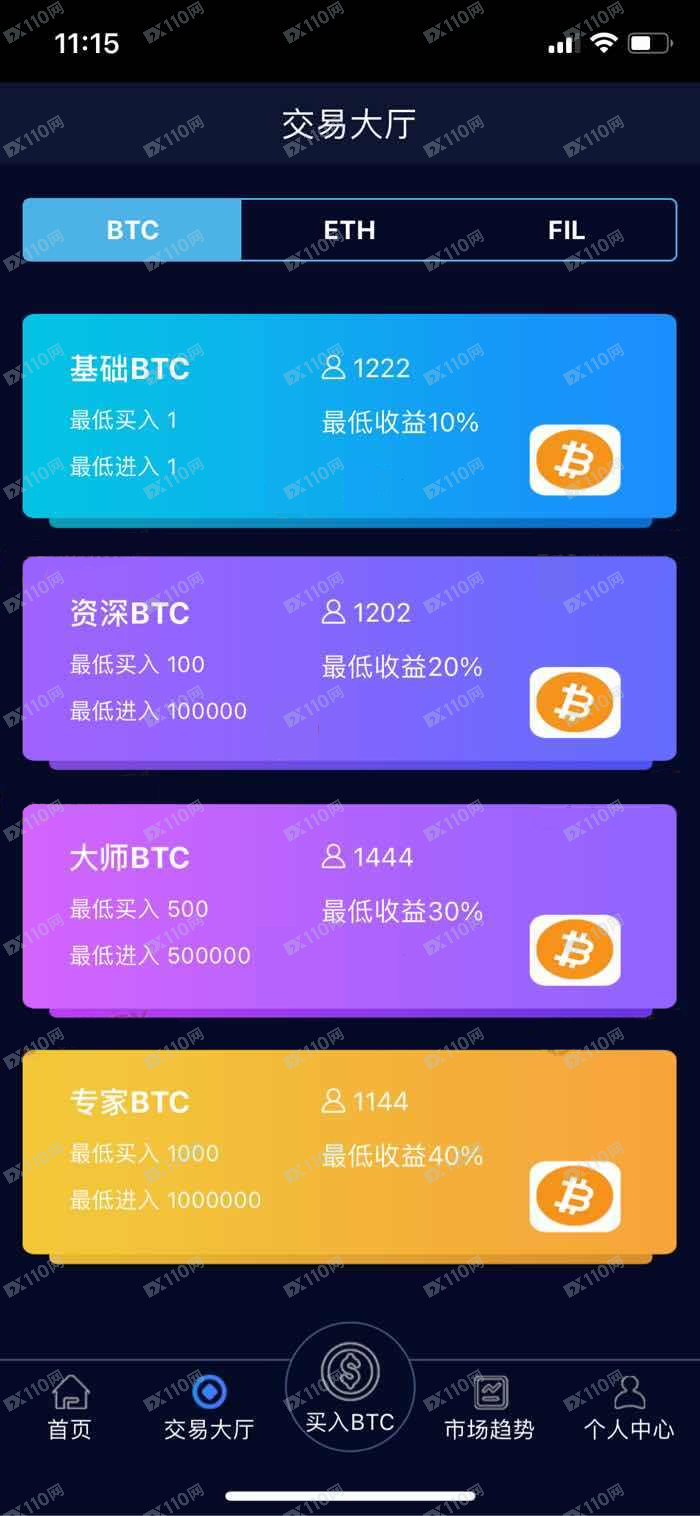Open the 专家BTC card
Image resolution: width=700 pixels, height=1516 pixels.
click(x=349, y=1152)
